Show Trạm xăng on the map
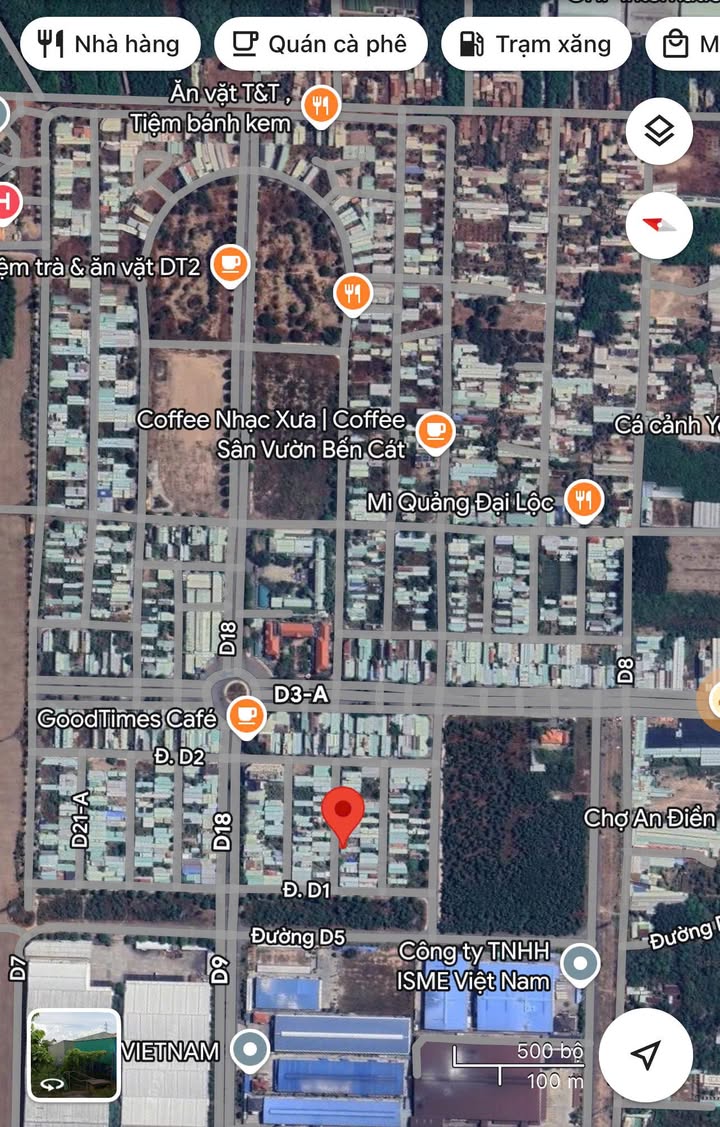Viewport: 720px width, 1127px height. pyautogui.click(x=536, y=44)
